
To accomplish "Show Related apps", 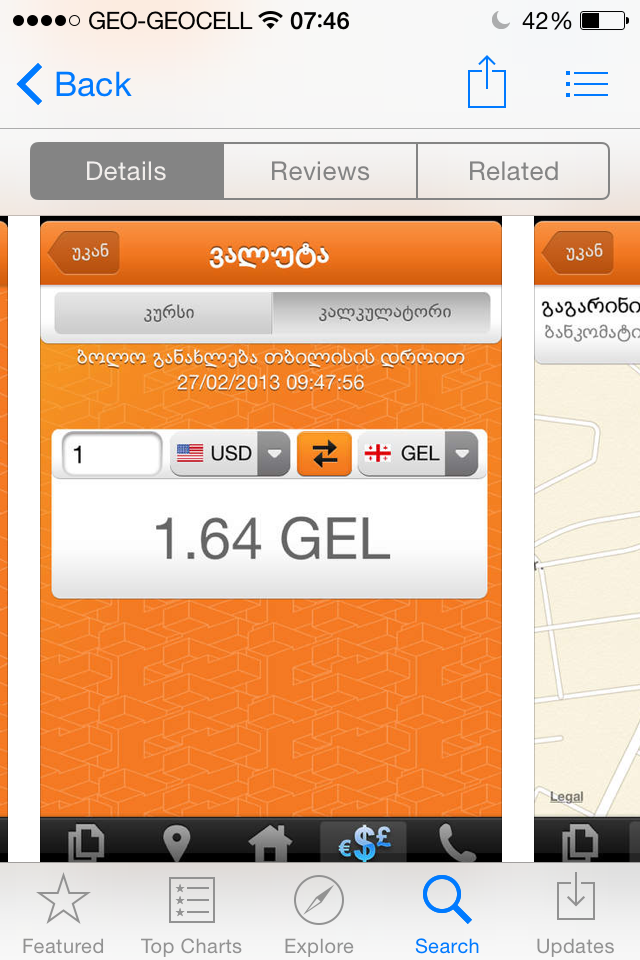I will pos(513,171).
